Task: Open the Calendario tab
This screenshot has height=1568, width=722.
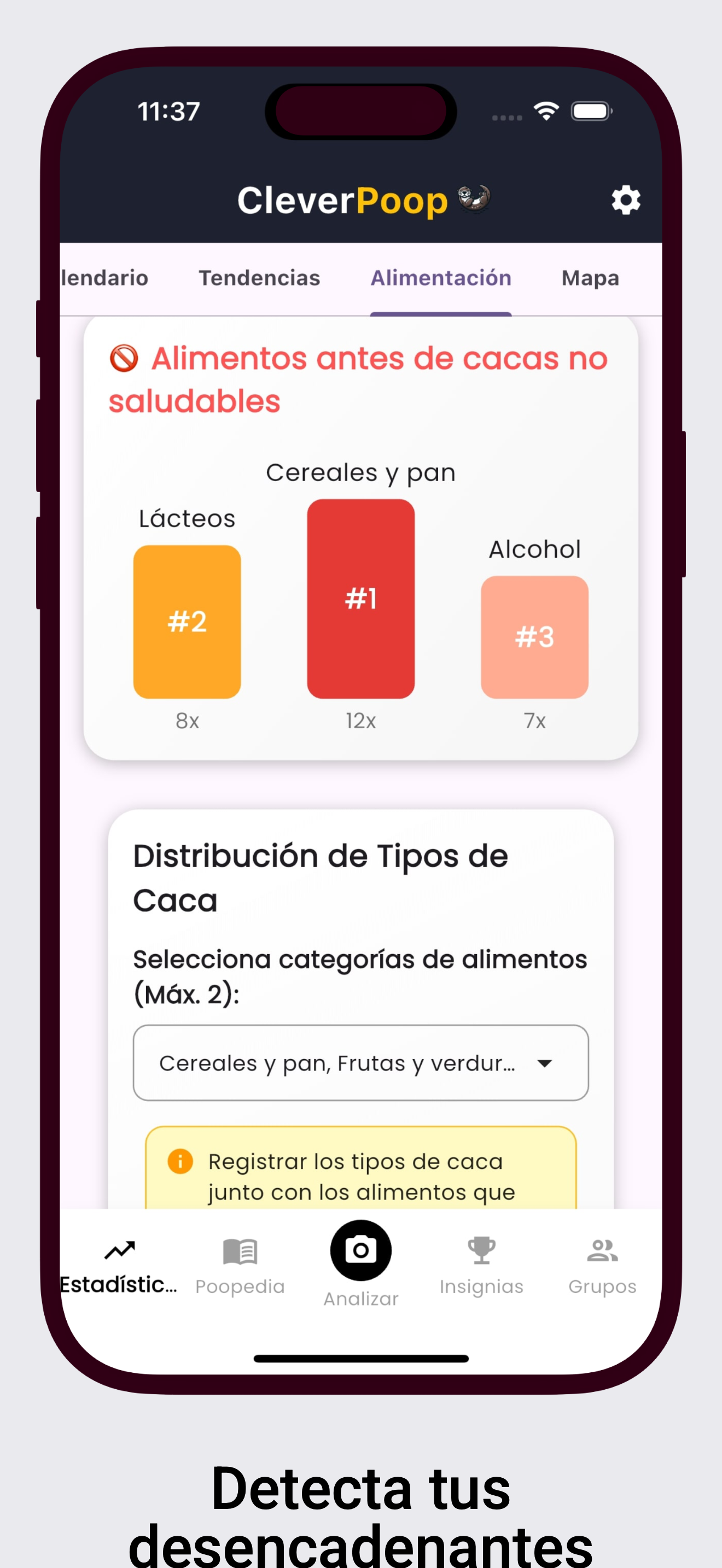Action: coord(104,278)
